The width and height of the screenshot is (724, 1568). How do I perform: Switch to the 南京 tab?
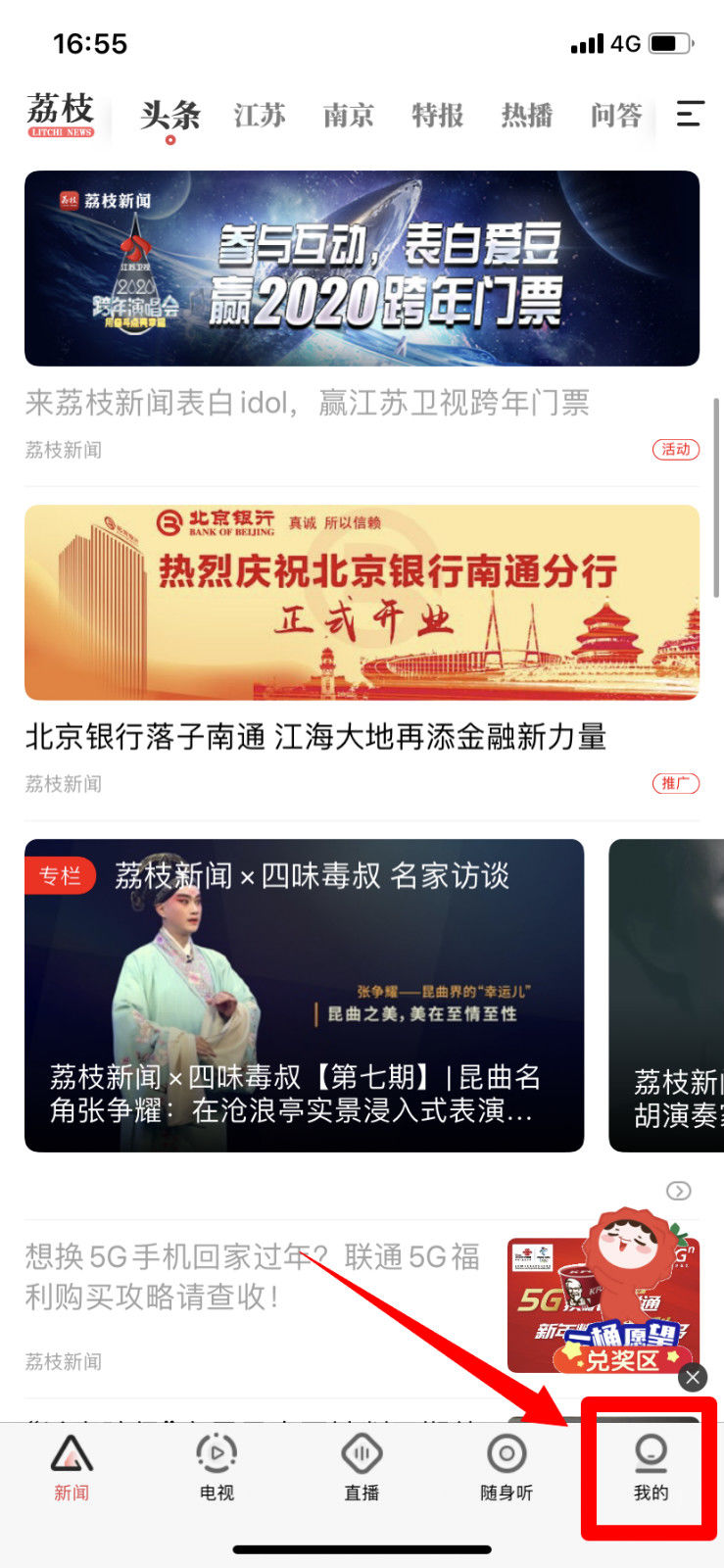pyautogui.click(x=349, y=116)
